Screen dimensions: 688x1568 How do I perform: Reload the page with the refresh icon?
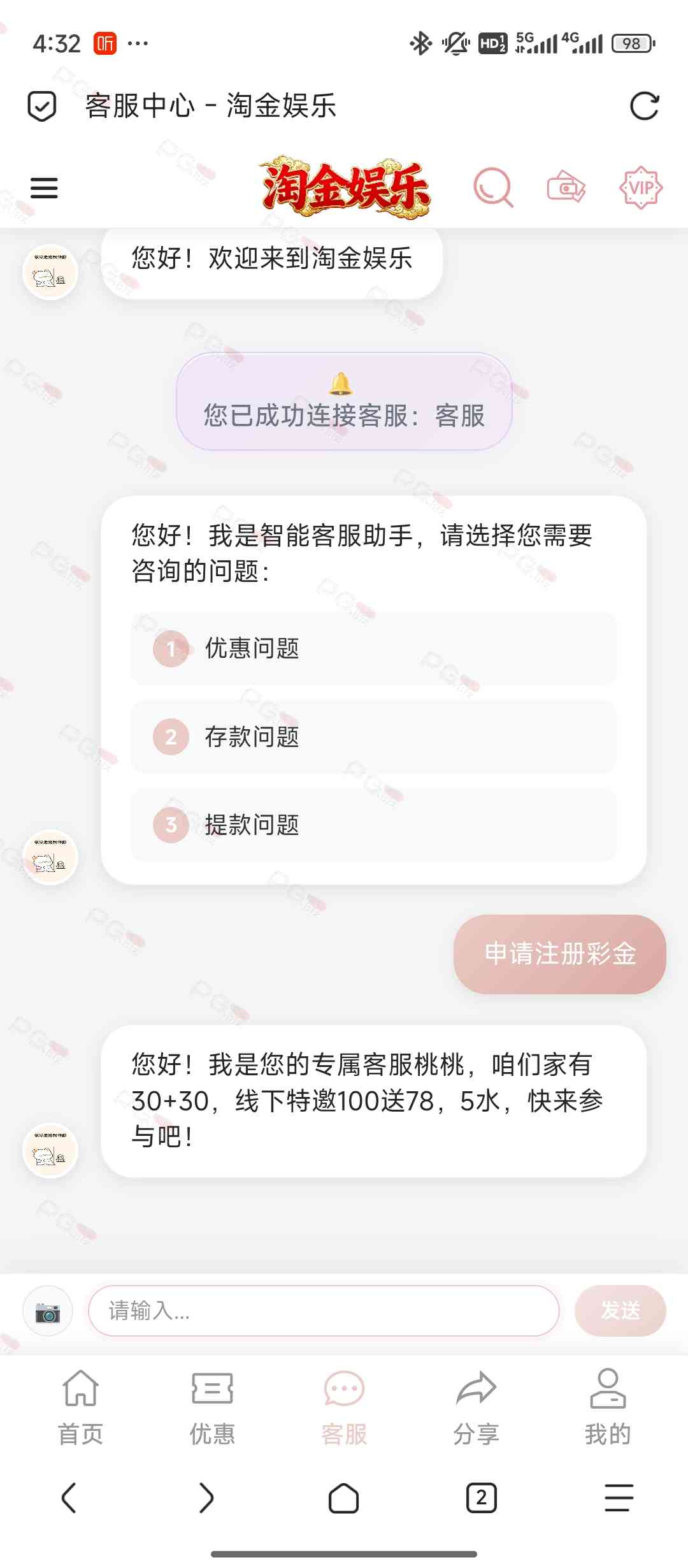tap(644, 106)
